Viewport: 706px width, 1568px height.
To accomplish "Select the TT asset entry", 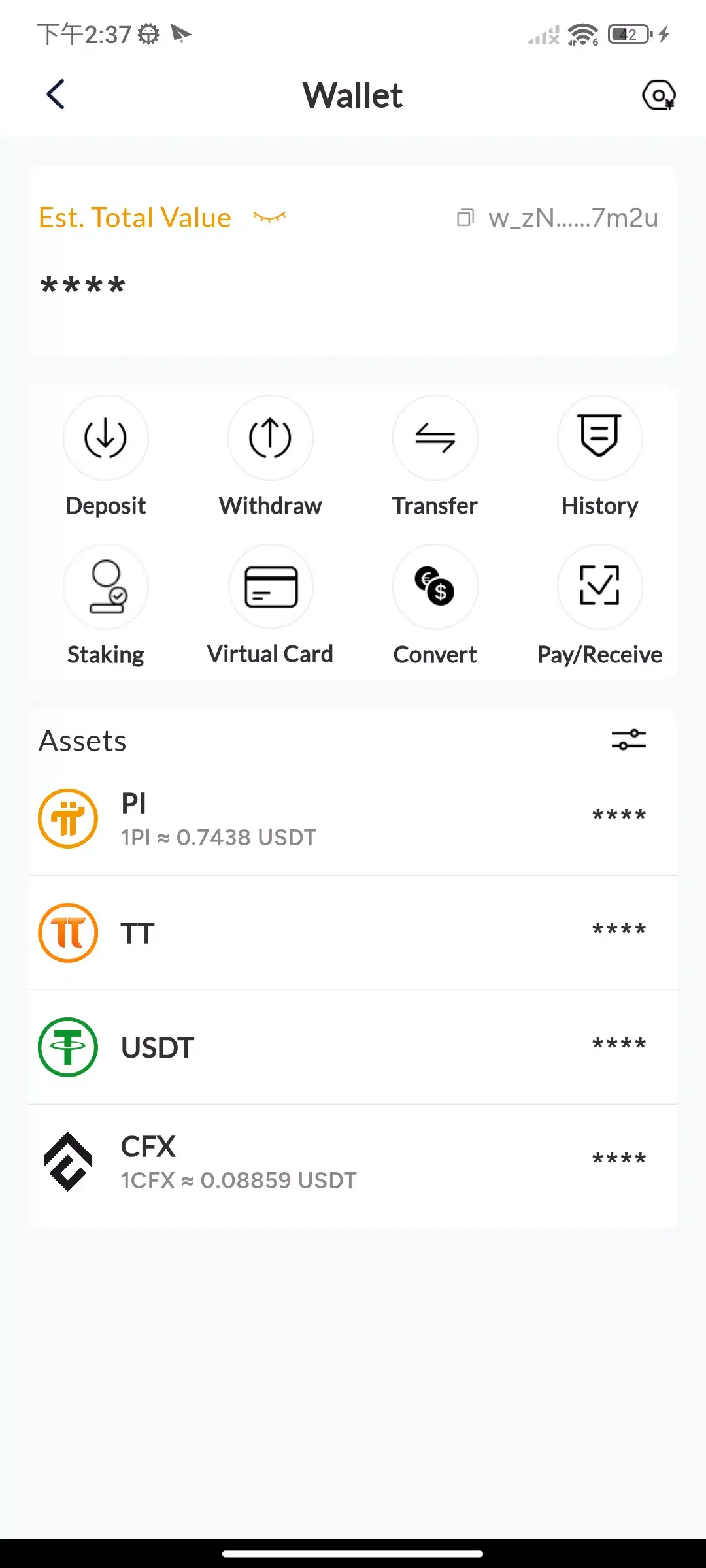I will (353, 932).
